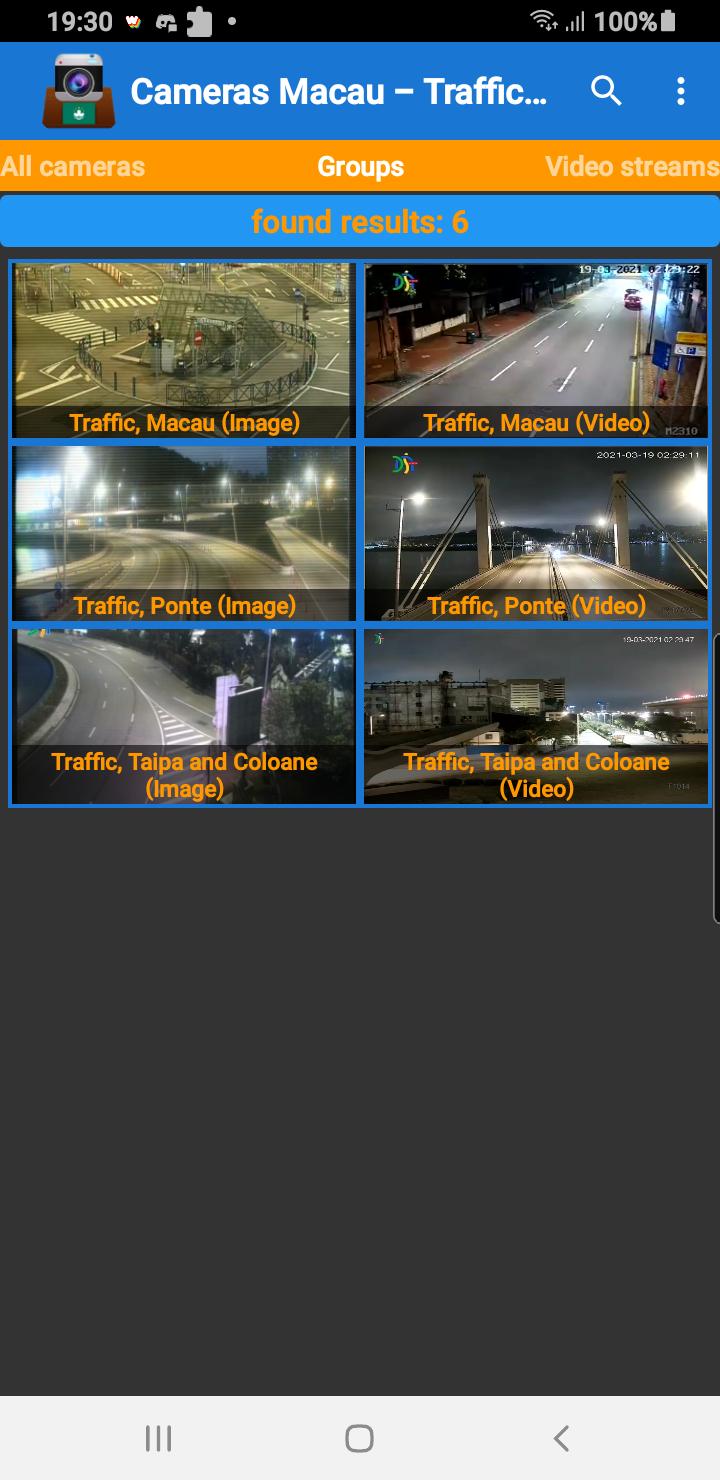Select the Groups tab
The image size is (720, 1480).
(x=360, y=166)
